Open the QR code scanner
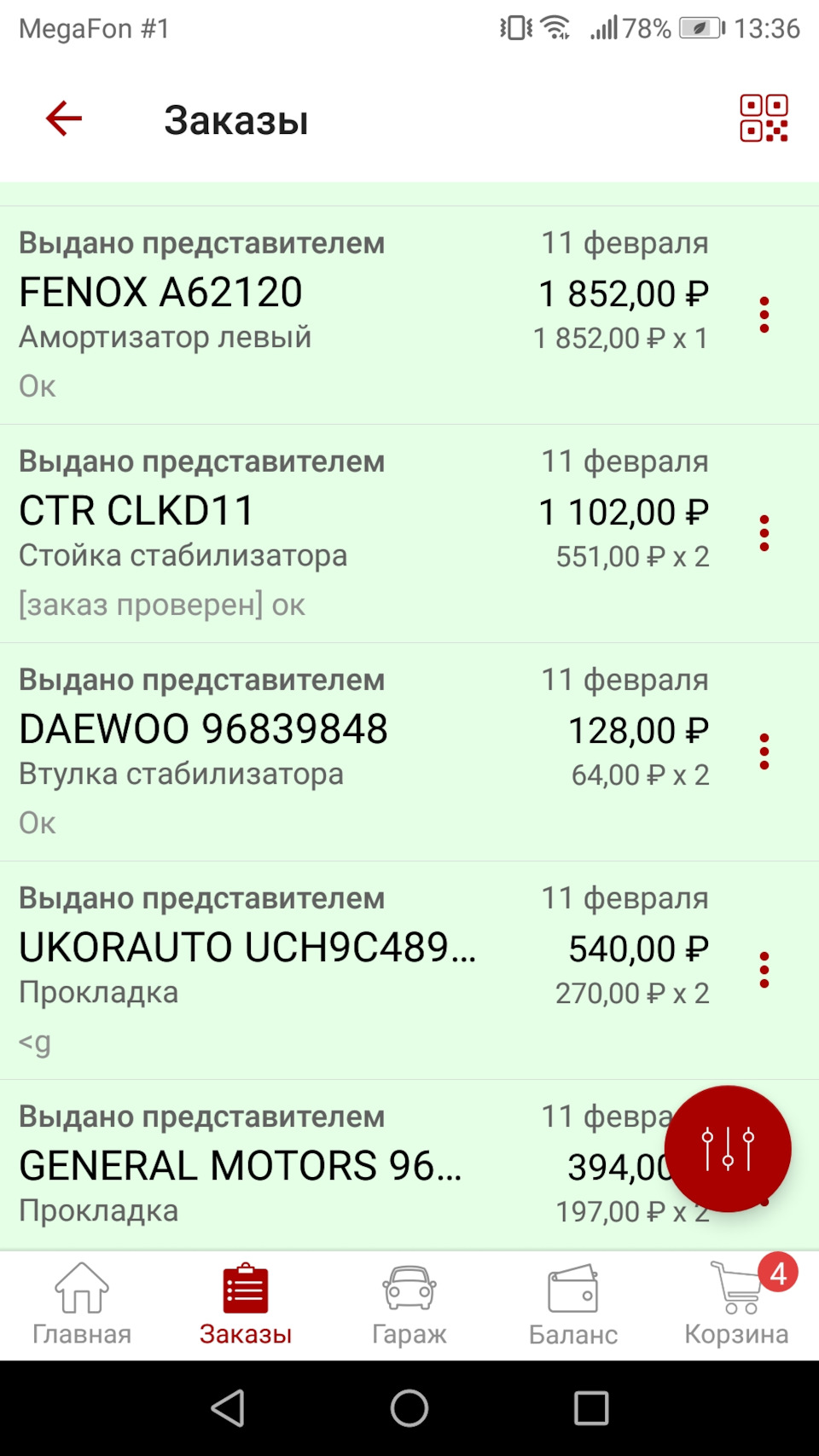Image resolution: width=819 pixels, height=1456 pixels. coord(764,119)
